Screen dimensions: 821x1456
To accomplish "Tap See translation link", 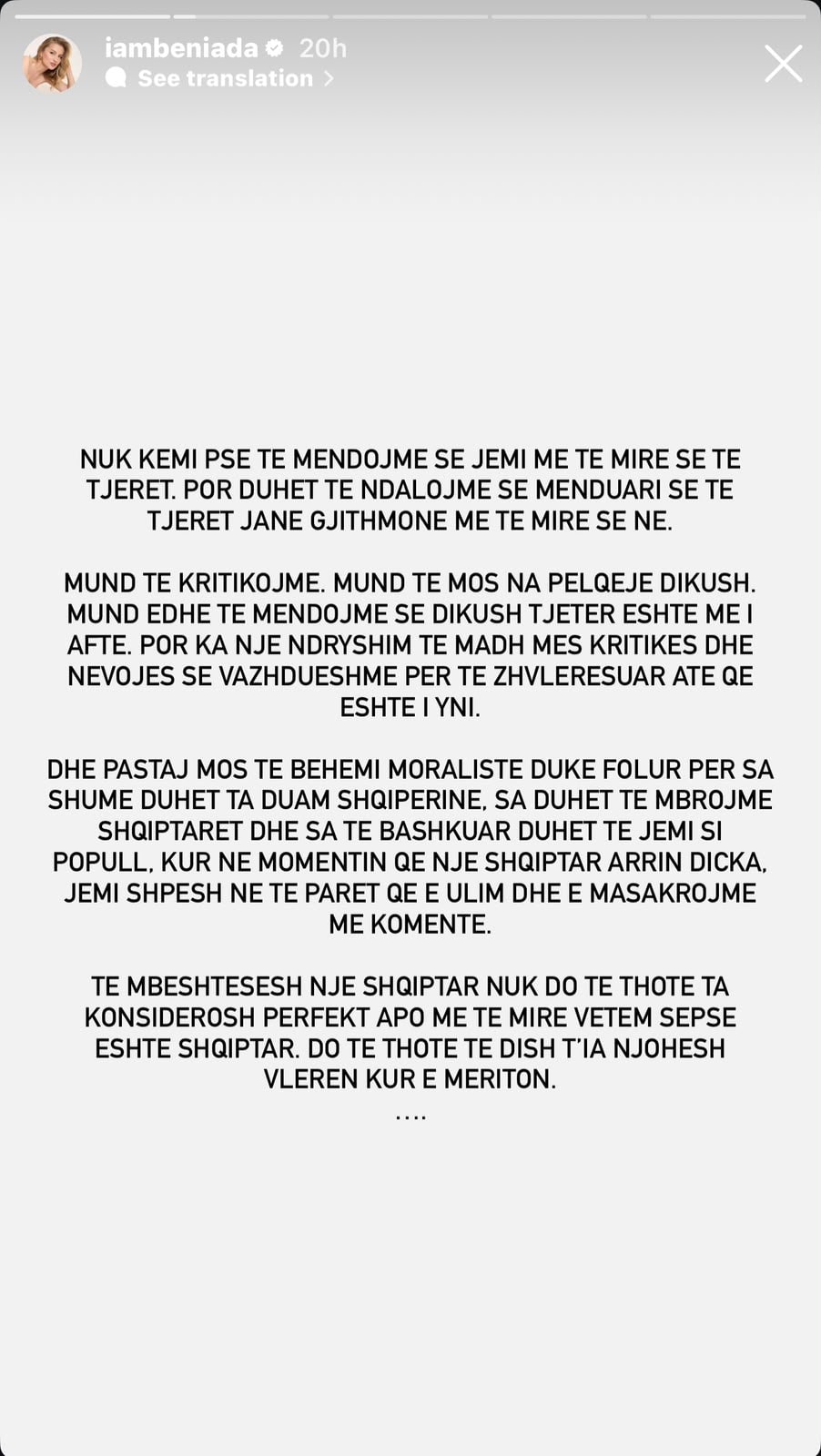I will (x=219, y=78).
